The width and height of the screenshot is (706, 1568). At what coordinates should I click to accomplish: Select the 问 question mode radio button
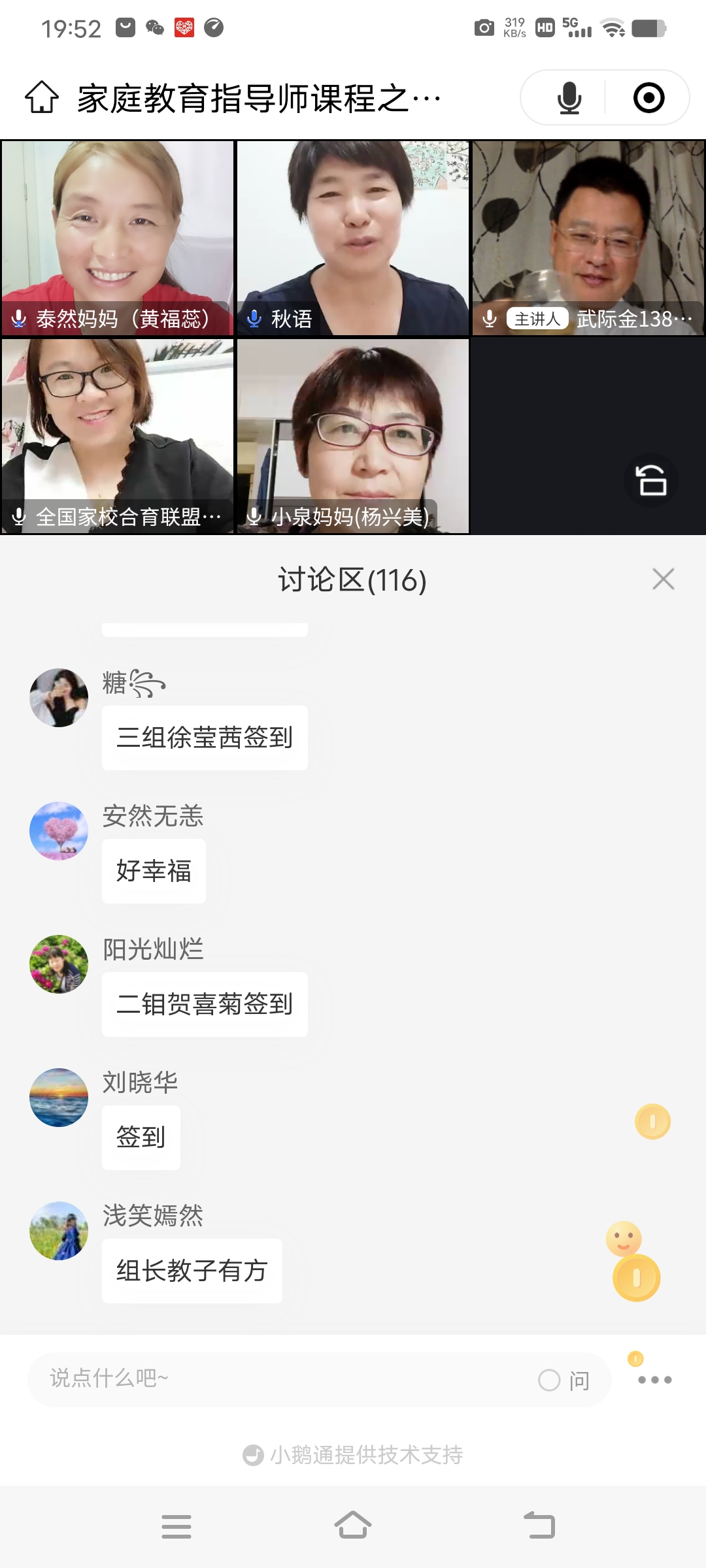[548, 1380]
